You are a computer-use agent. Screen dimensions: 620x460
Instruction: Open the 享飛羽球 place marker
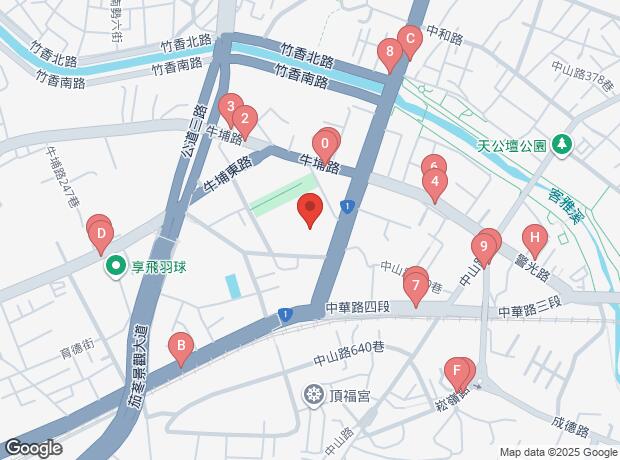coord(115,267)
